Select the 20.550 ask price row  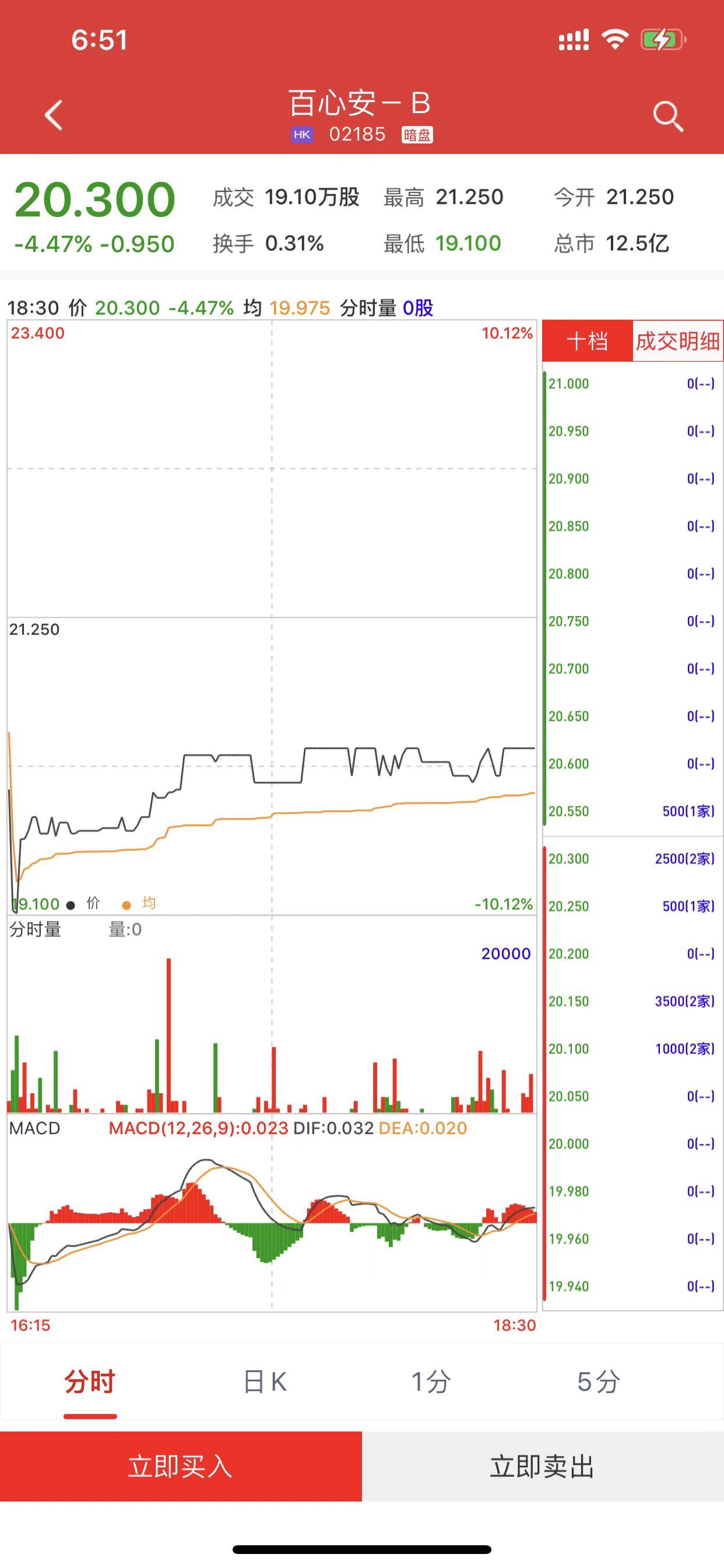631,811
